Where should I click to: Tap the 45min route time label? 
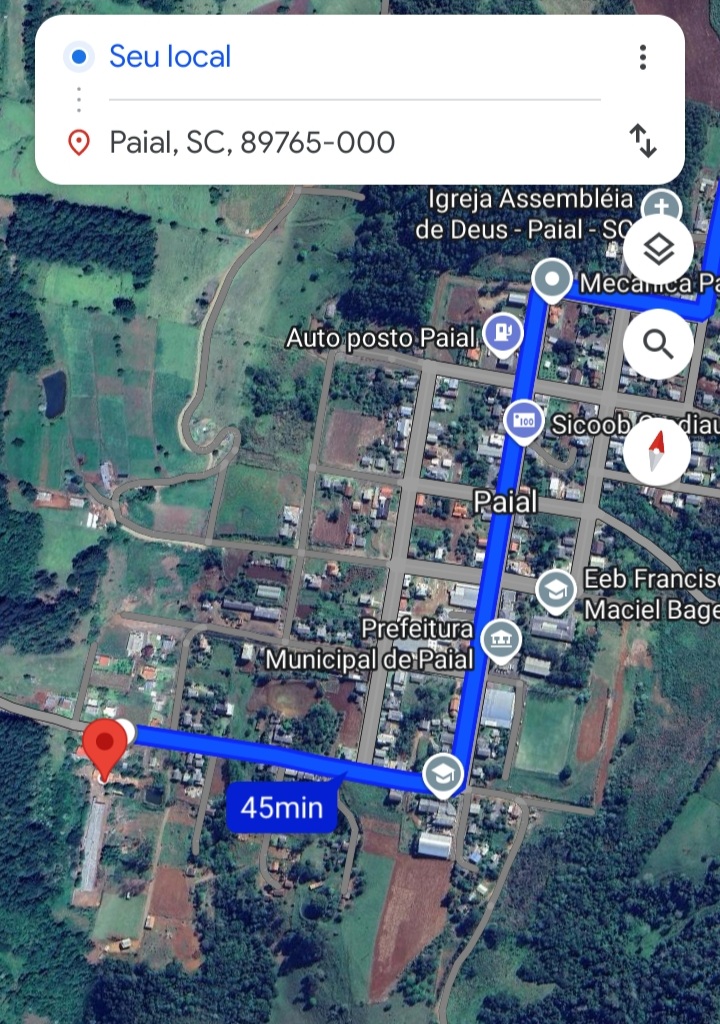(x=281, y=807)
